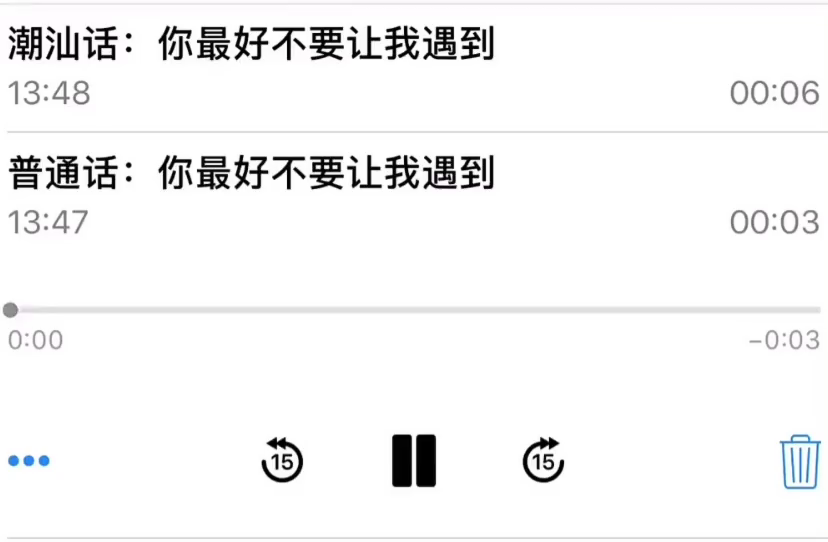Skip forward 15 seconds
Viewport: 828px width, 542px height.
543,461
